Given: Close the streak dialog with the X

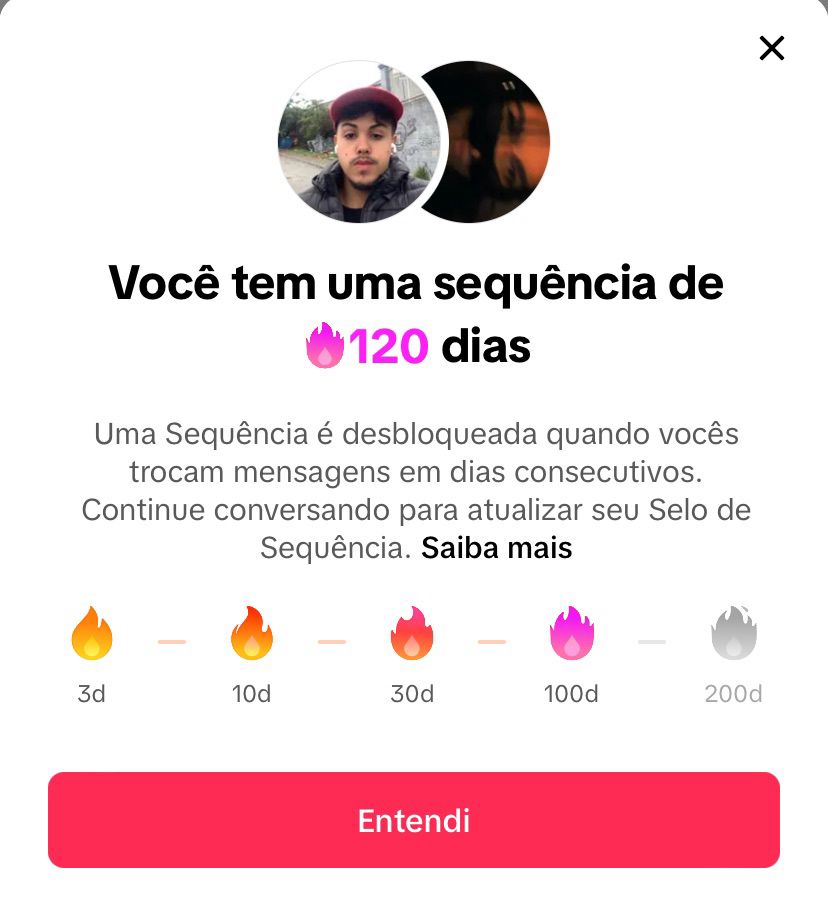Looking at the screenshot, I should point(771,48).
